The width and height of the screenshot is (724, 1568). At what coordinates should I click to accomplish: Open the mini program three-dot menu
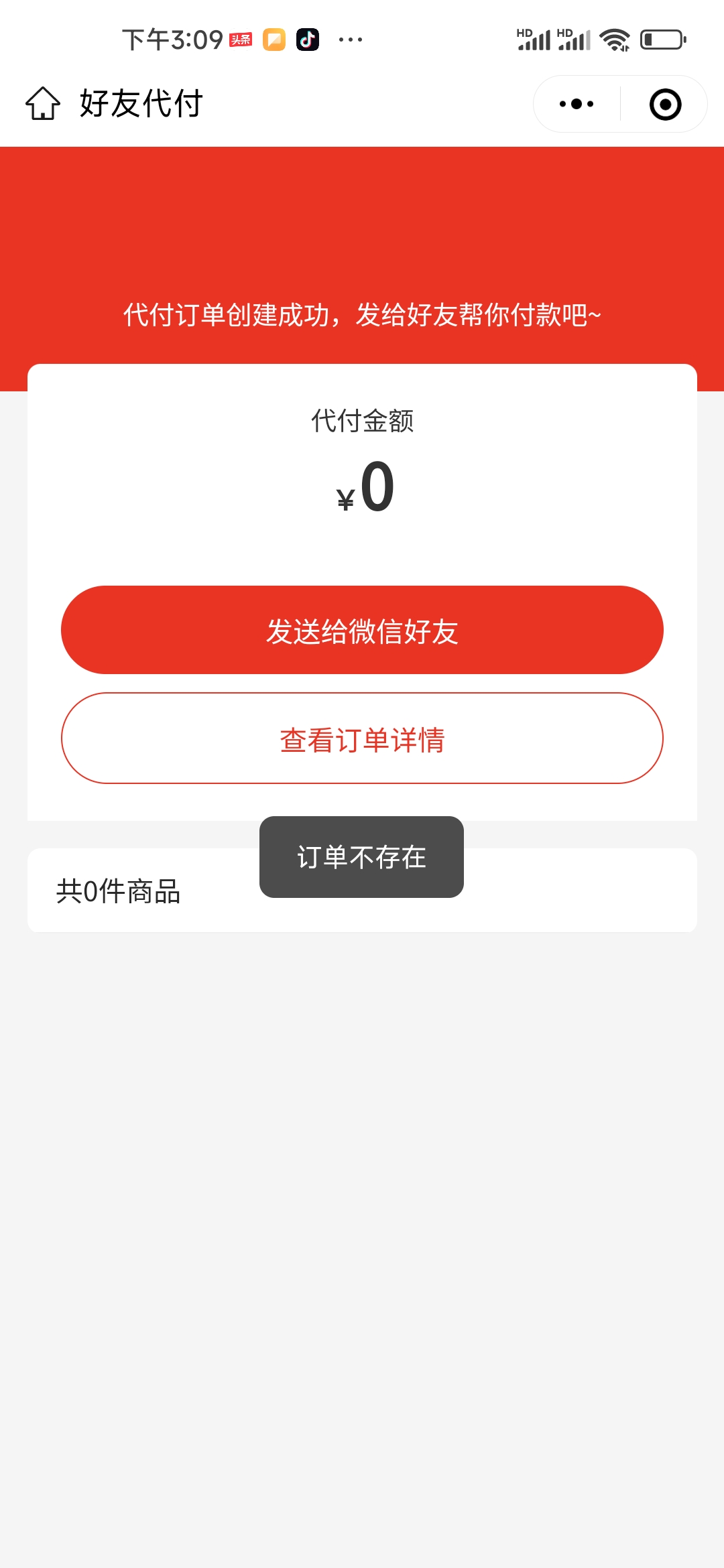[x=577, y=104]
